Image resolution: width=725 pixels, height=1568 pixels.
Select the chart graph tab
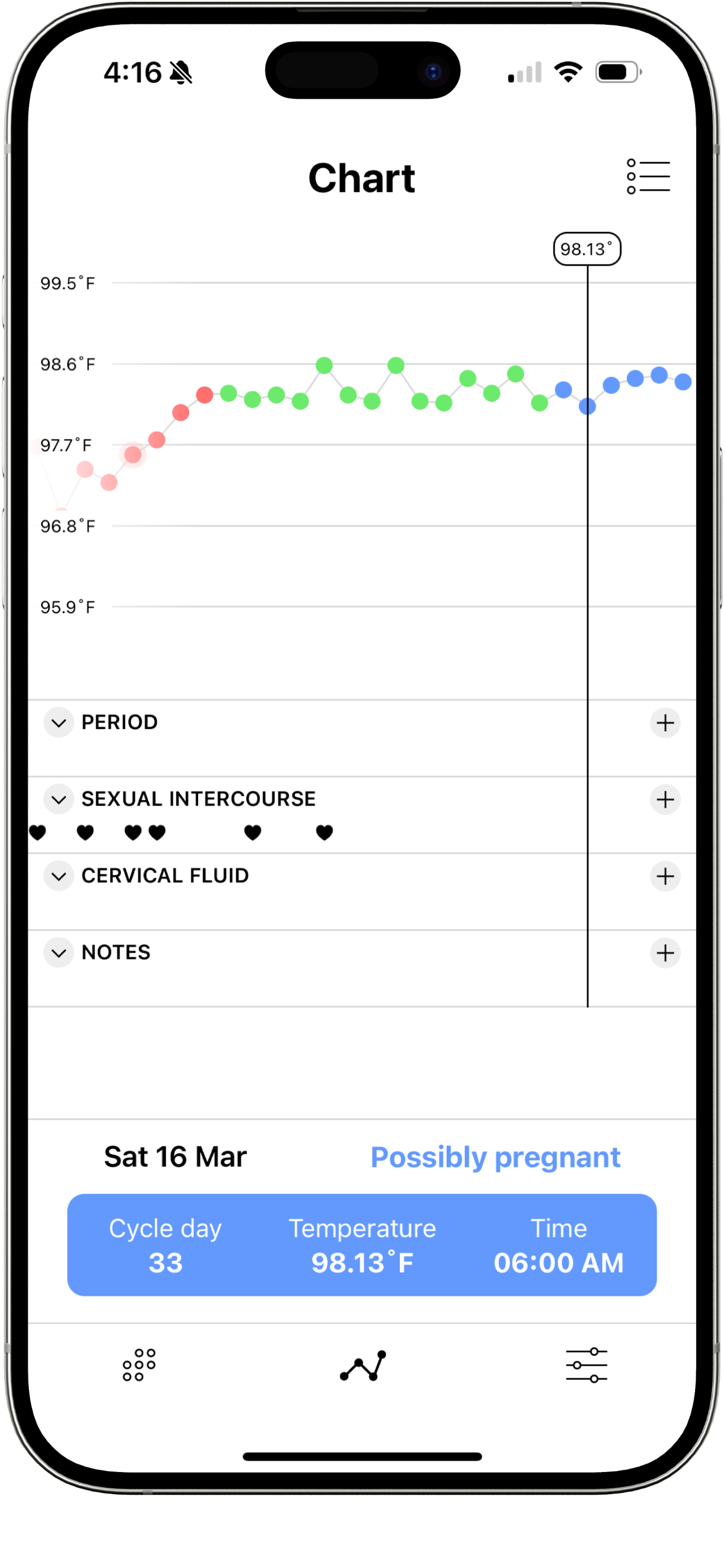pos(363,1365)
